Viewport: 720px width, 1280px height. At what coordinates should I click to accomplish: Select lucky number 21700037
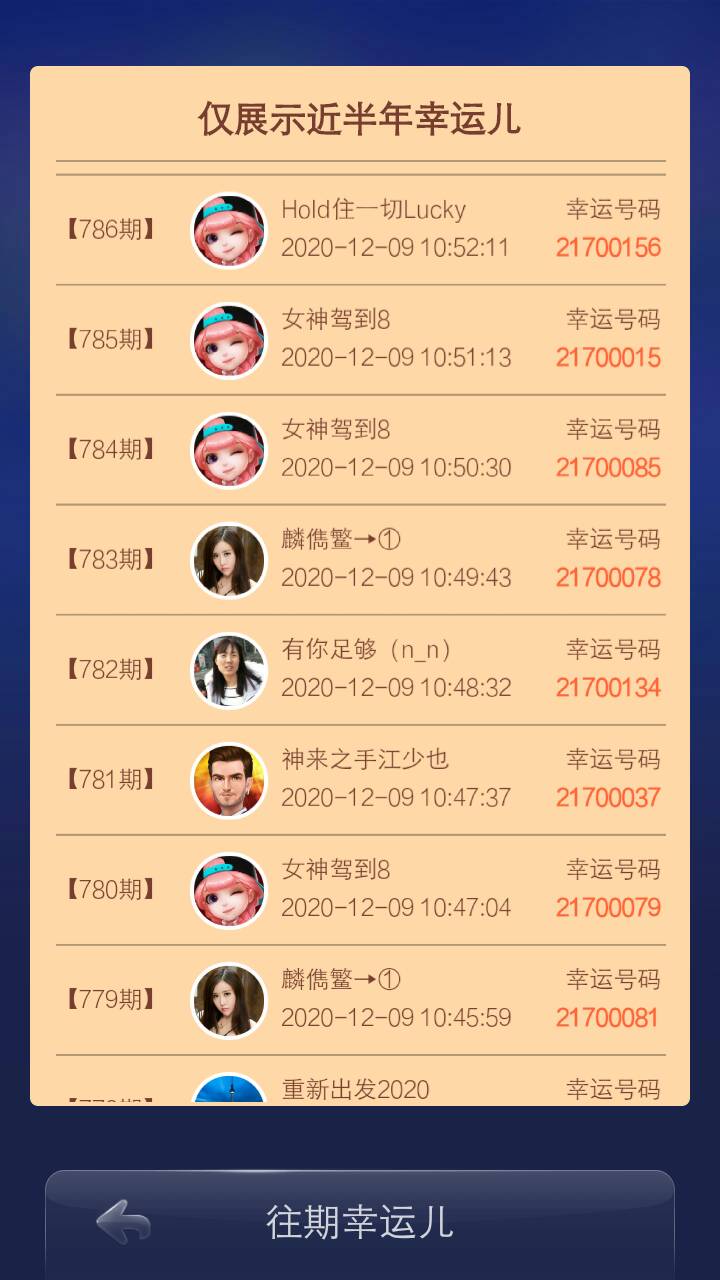coord(608,796)
